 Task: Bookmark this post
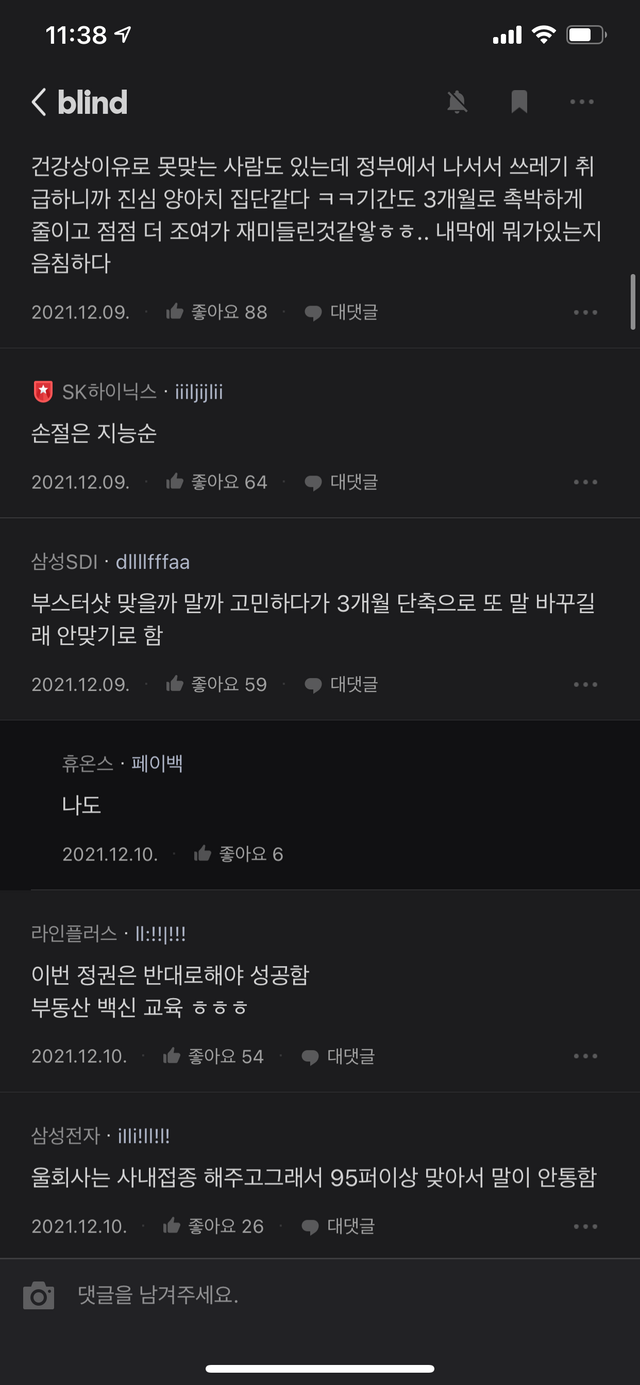519,102
